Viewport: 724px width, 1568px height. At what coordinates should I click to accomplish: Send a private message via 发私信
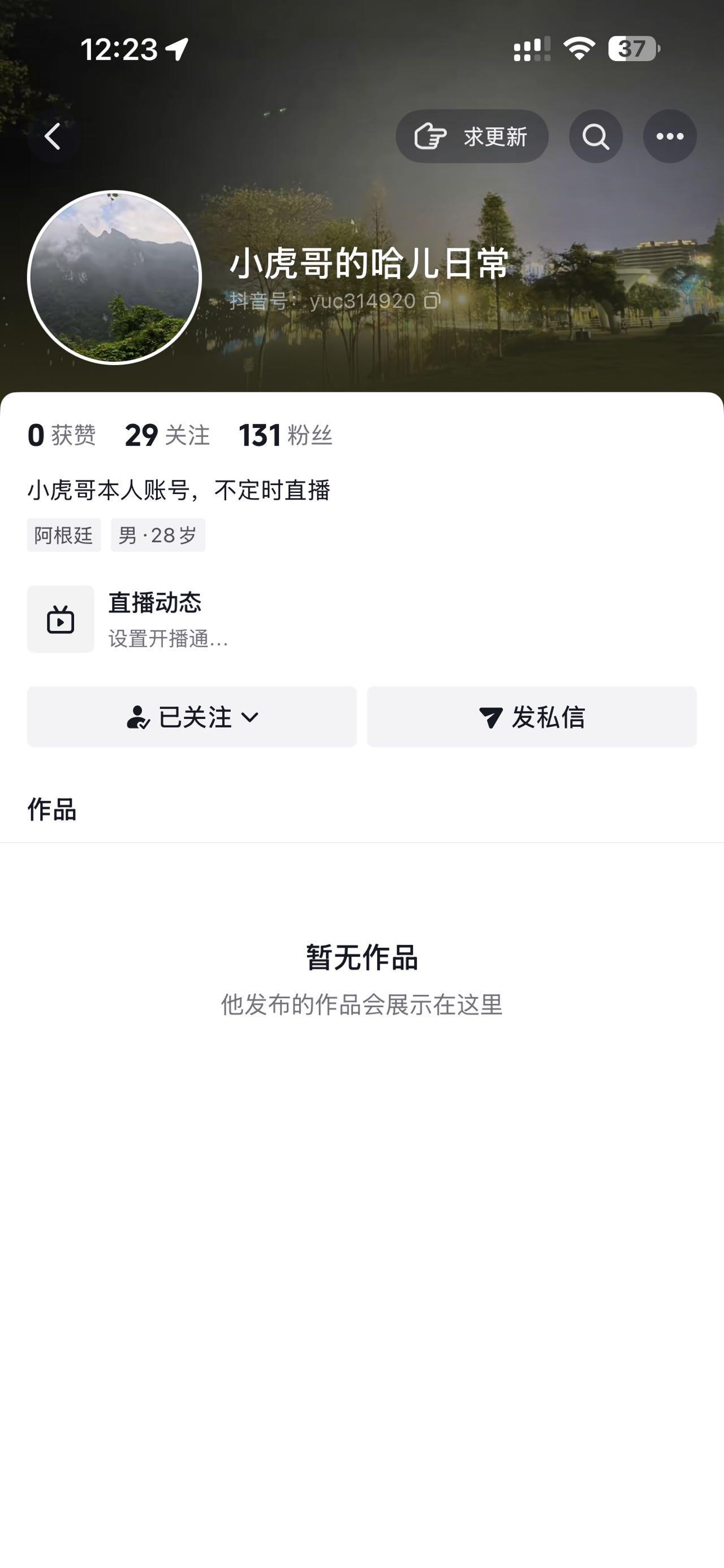click(x=532, y=717)
